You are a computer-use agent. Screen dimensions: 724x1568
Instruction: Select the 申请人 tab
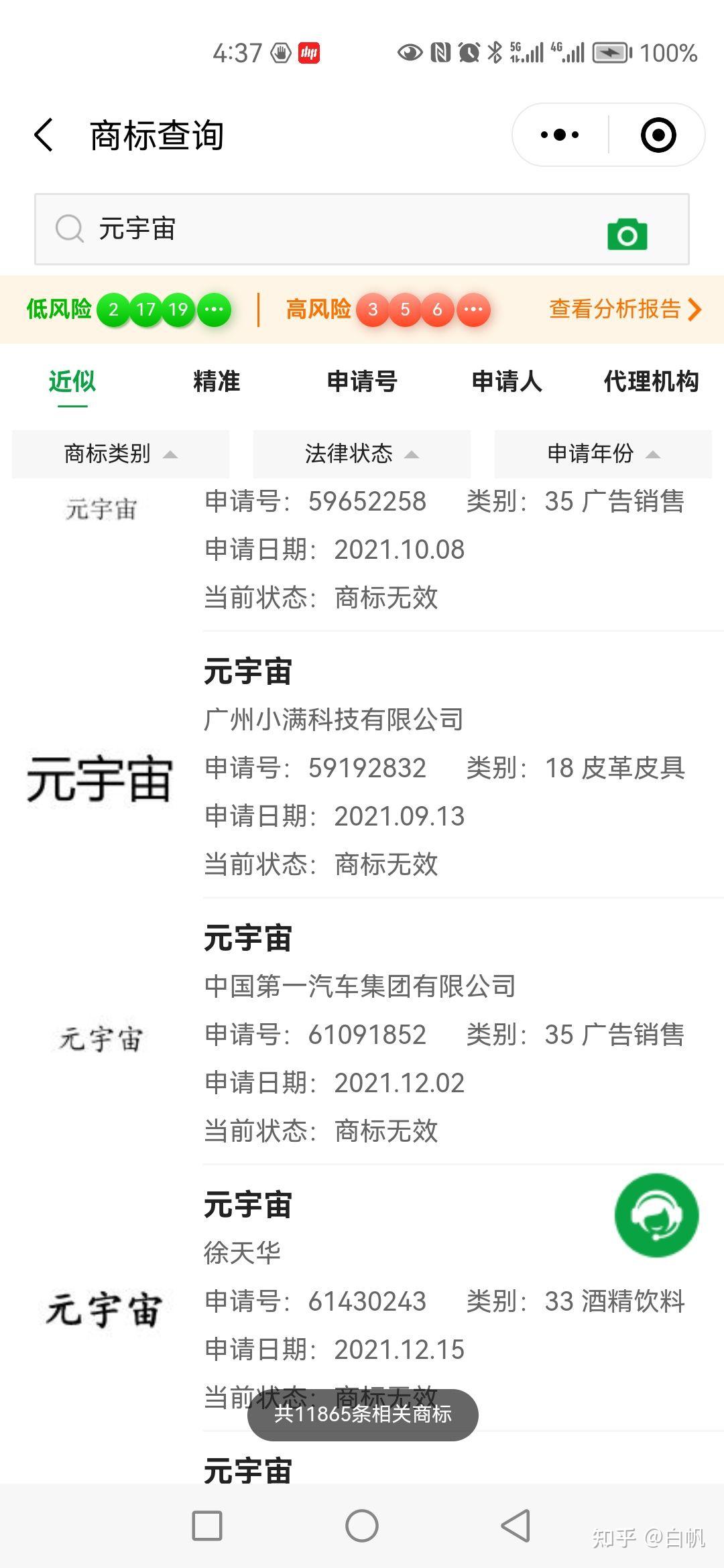(x=506, y=382)
